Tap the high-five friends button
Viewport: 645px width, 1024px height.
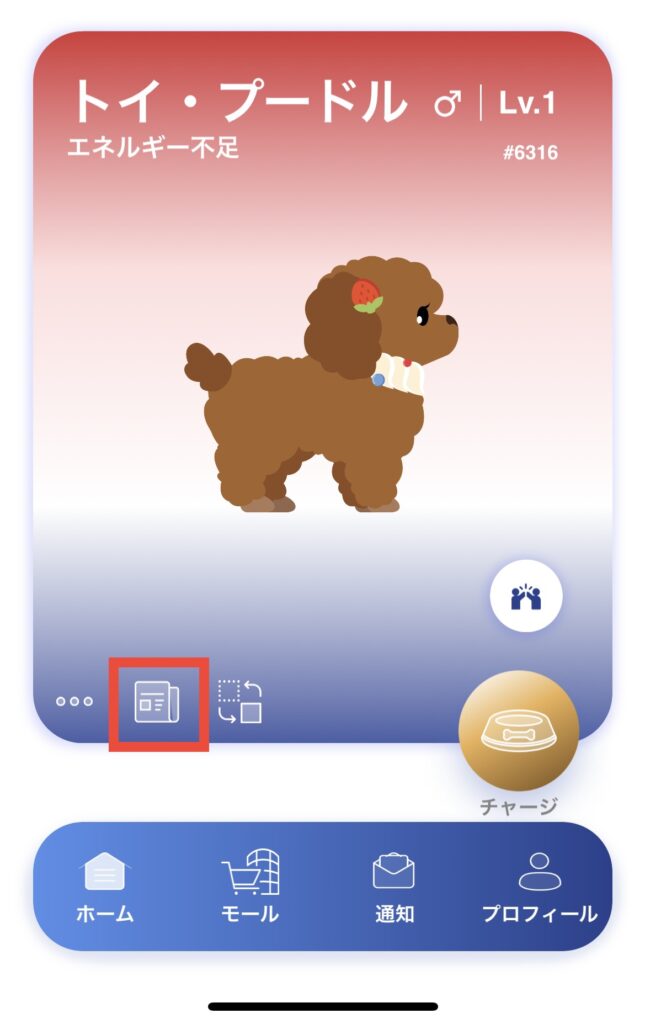pos(526,599)
